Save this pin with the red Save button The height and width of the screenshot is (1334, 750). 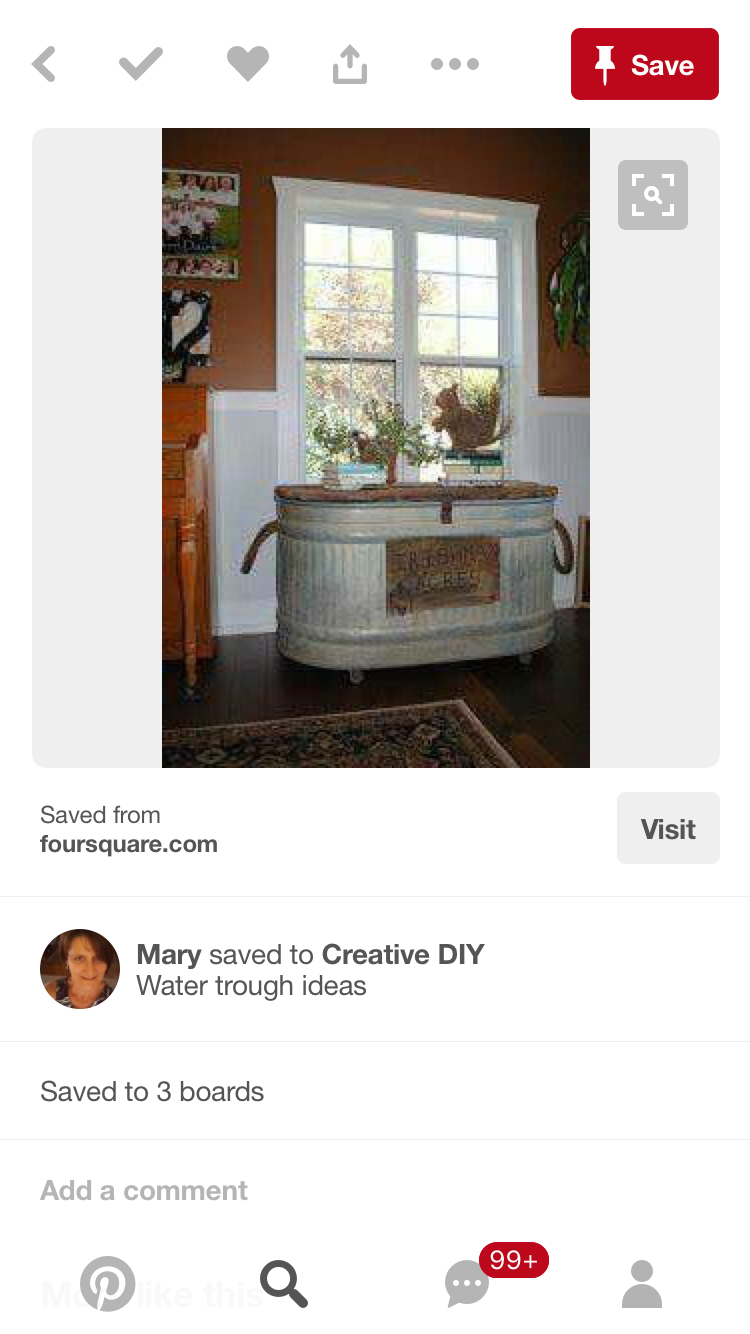(644, 65)
